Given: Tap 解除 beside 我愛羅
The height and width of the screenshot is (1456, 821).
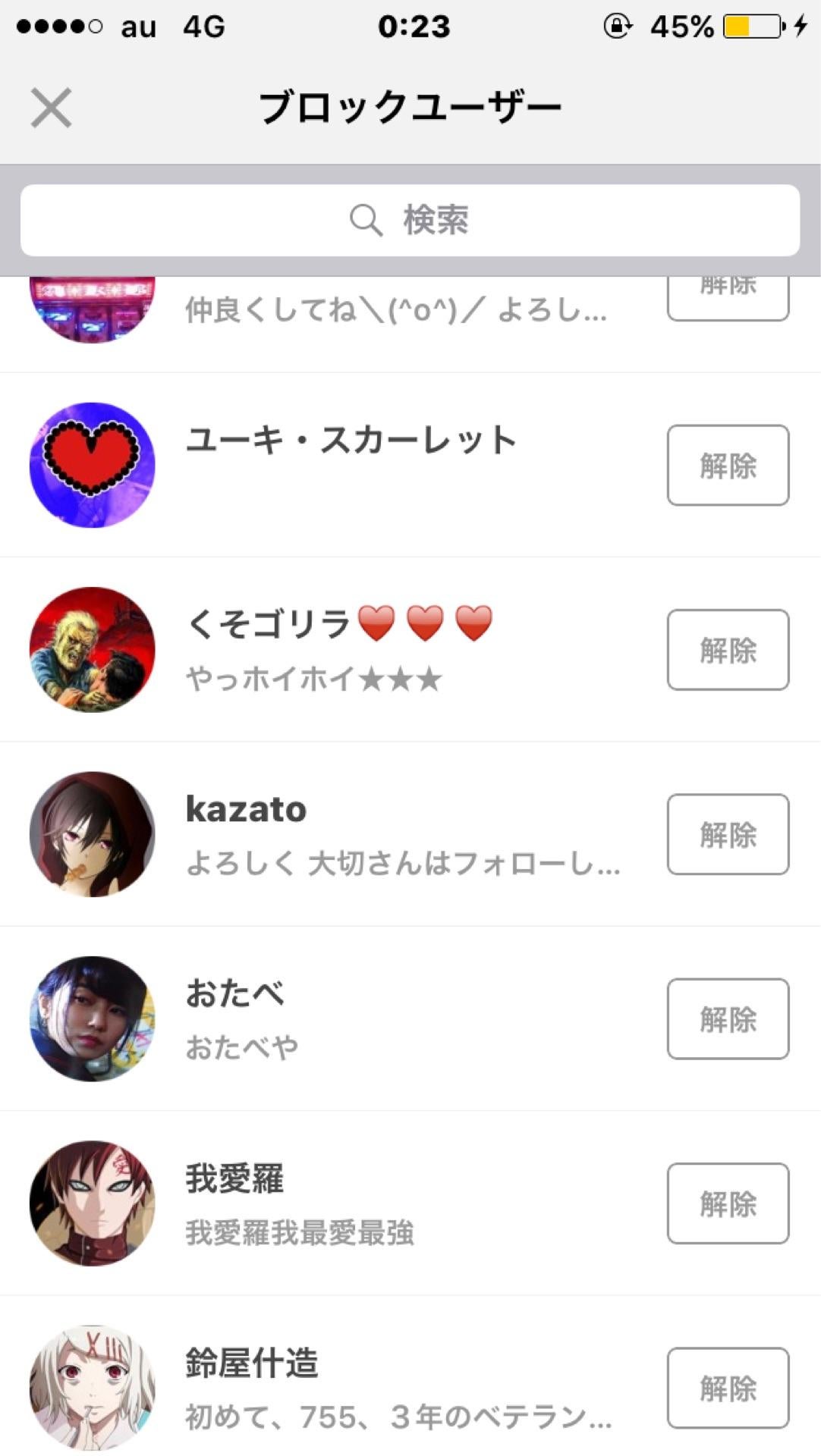Looking at the screenshot, I should pos(727,1203).
